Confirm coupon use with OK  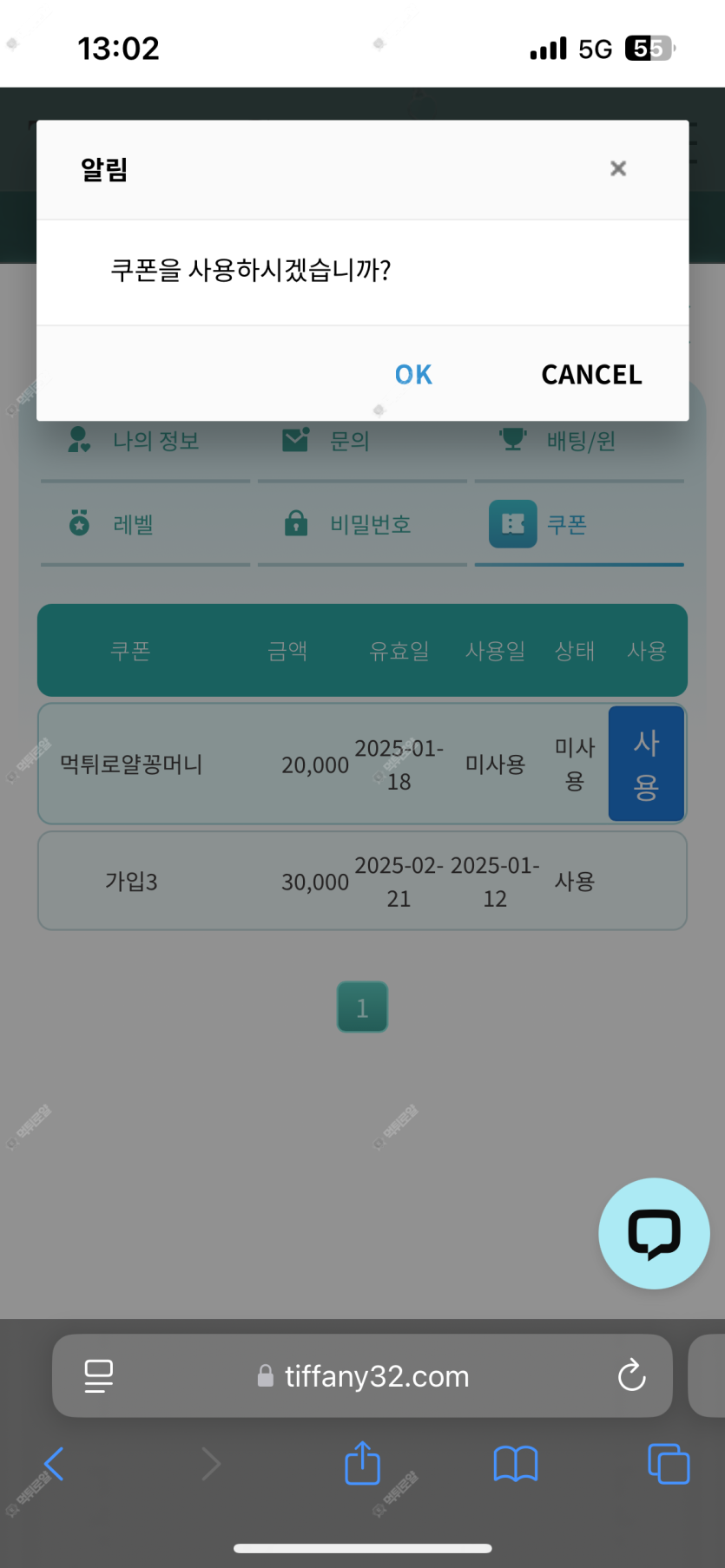[x=413, y=374]
